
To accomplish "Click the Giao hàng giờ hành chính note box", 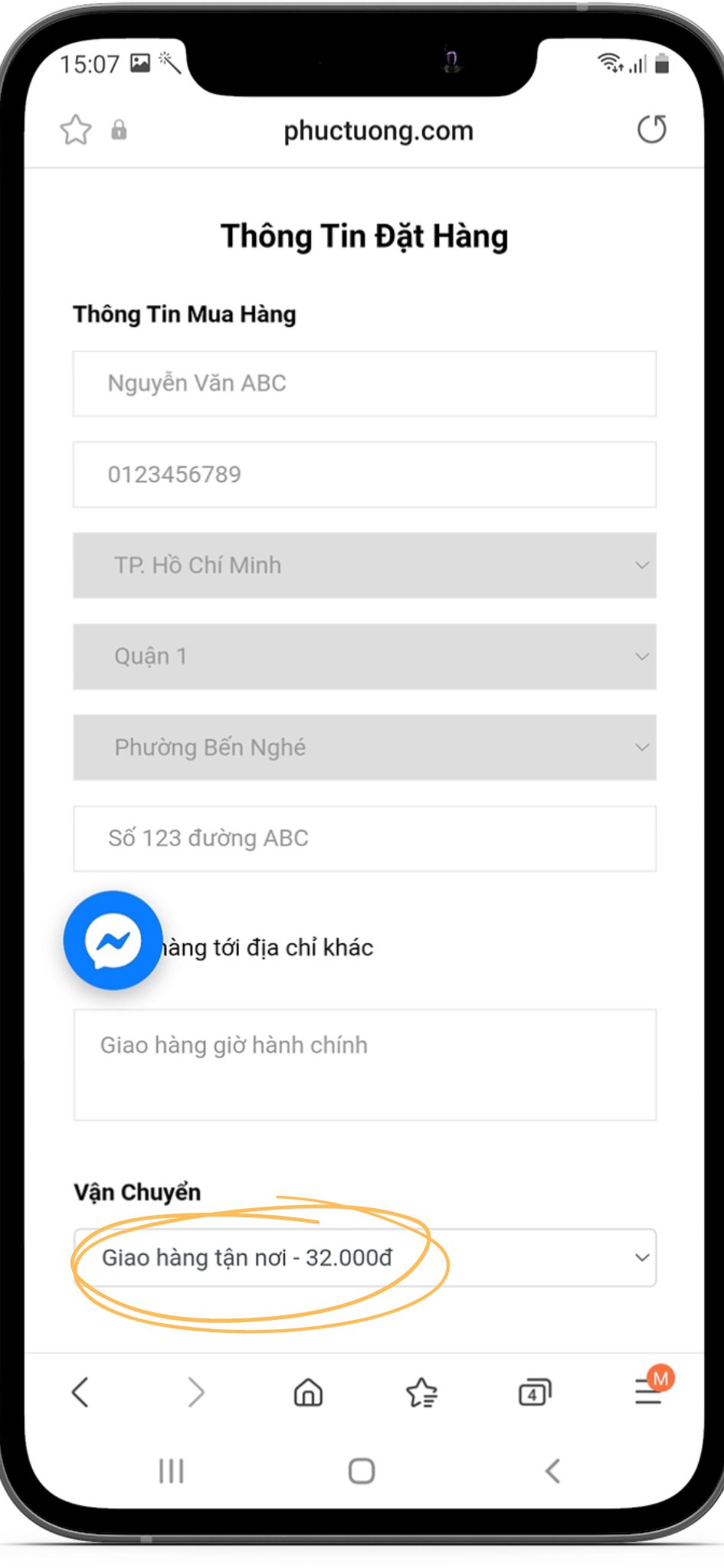I will 364,1064.
